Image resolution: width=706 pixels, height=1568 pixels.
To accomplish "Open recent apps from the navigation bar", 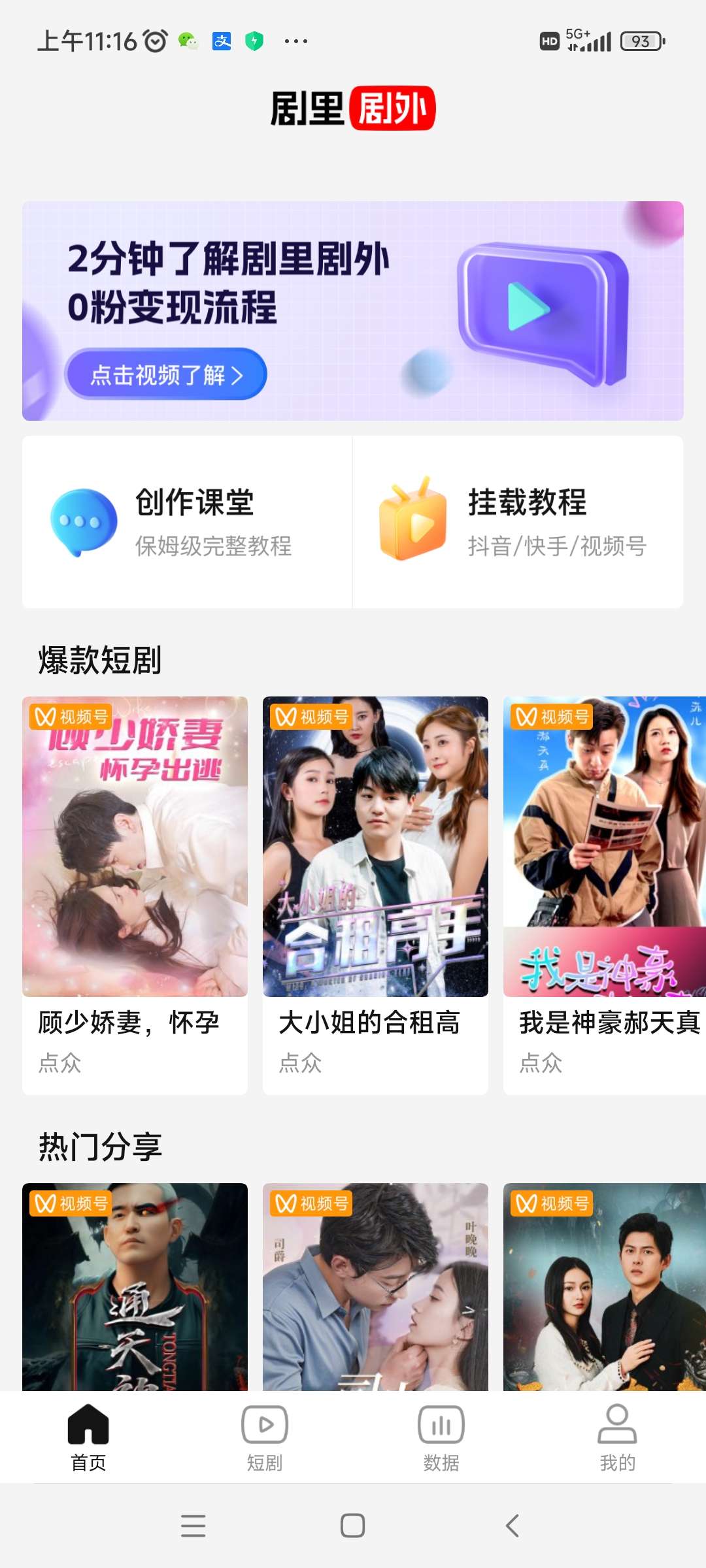I will [193, 1526].
